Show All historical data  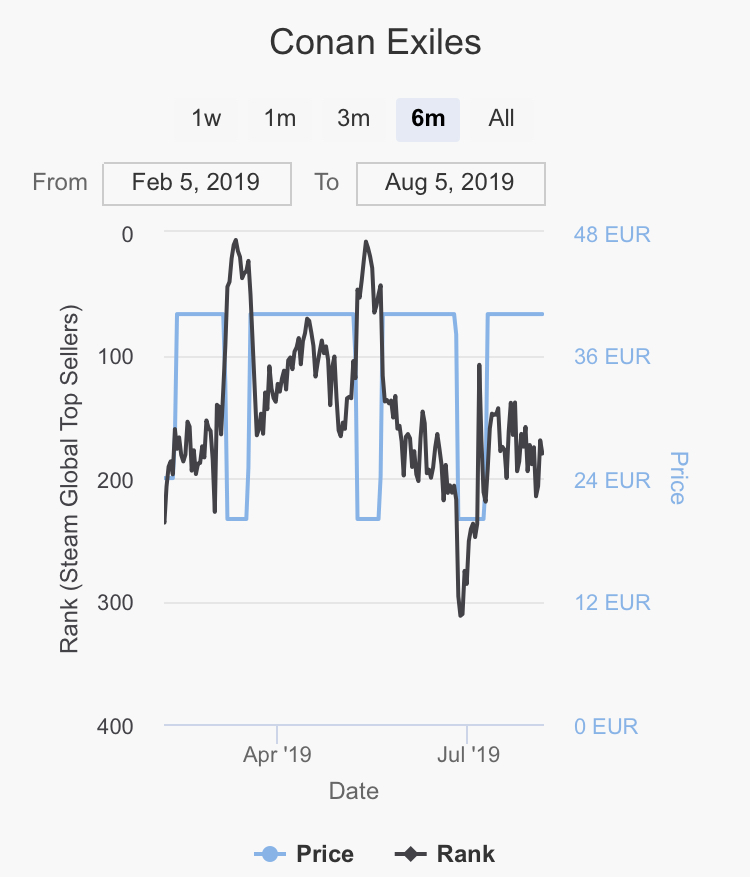[501, 119]
